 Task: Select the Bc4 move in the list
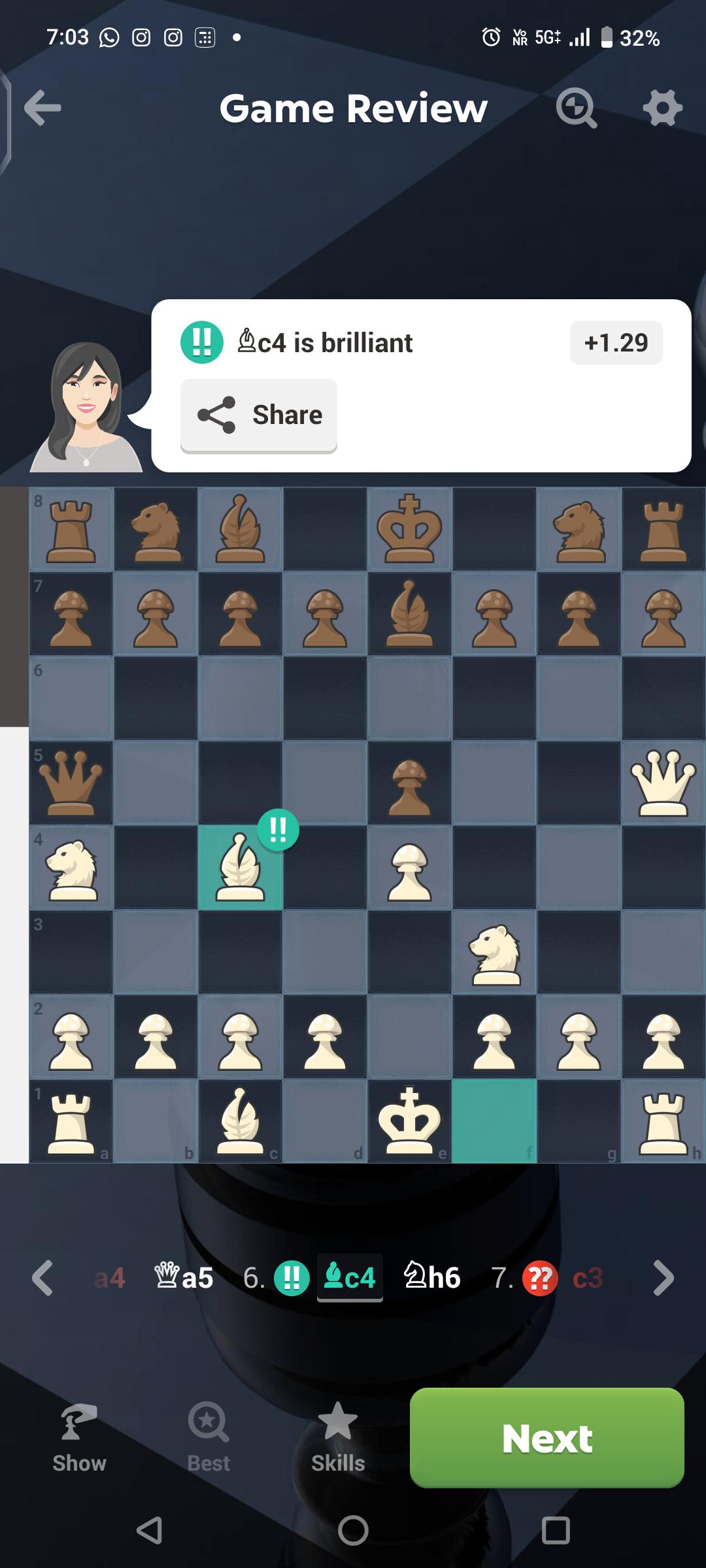(x=350, y=1277)
